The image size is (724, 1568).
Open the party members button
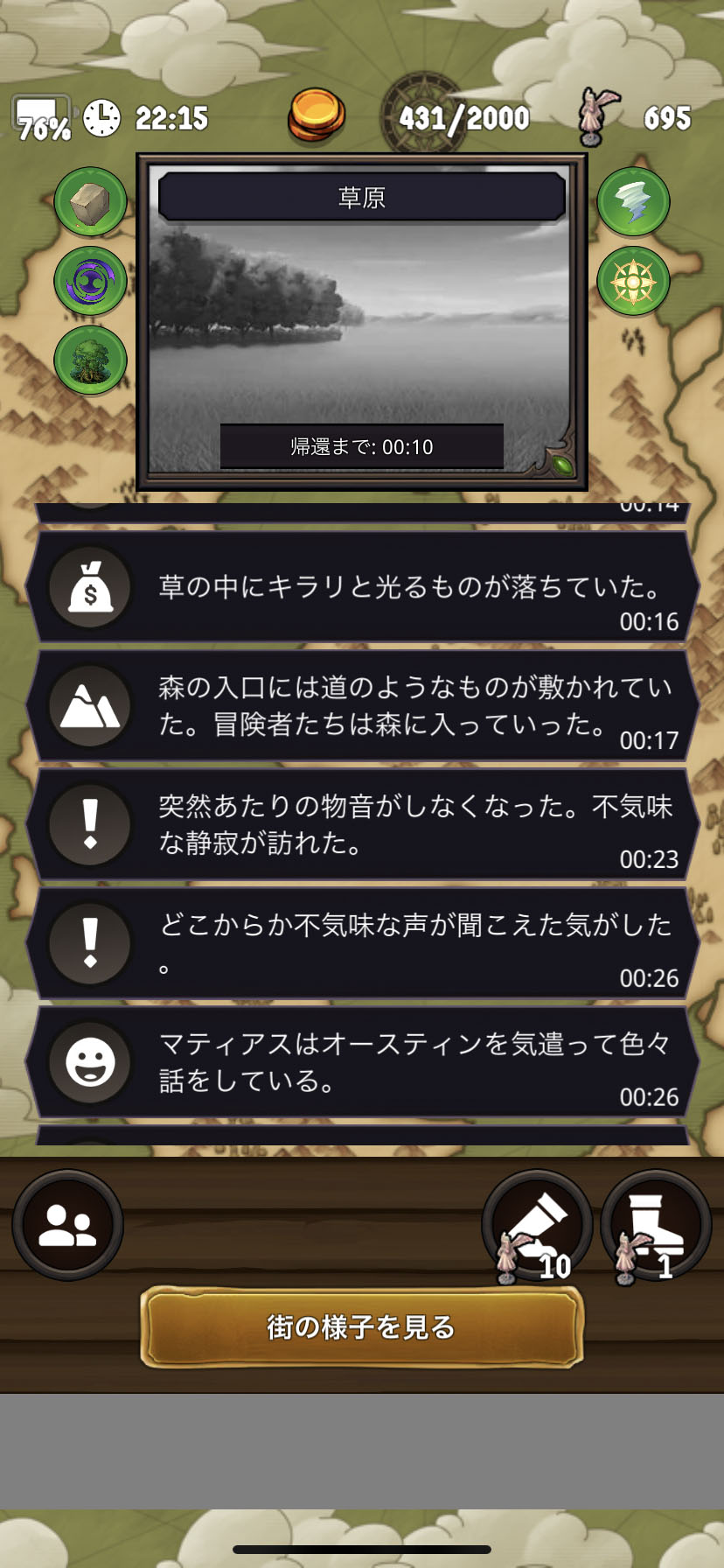[x=68, y=1225]
